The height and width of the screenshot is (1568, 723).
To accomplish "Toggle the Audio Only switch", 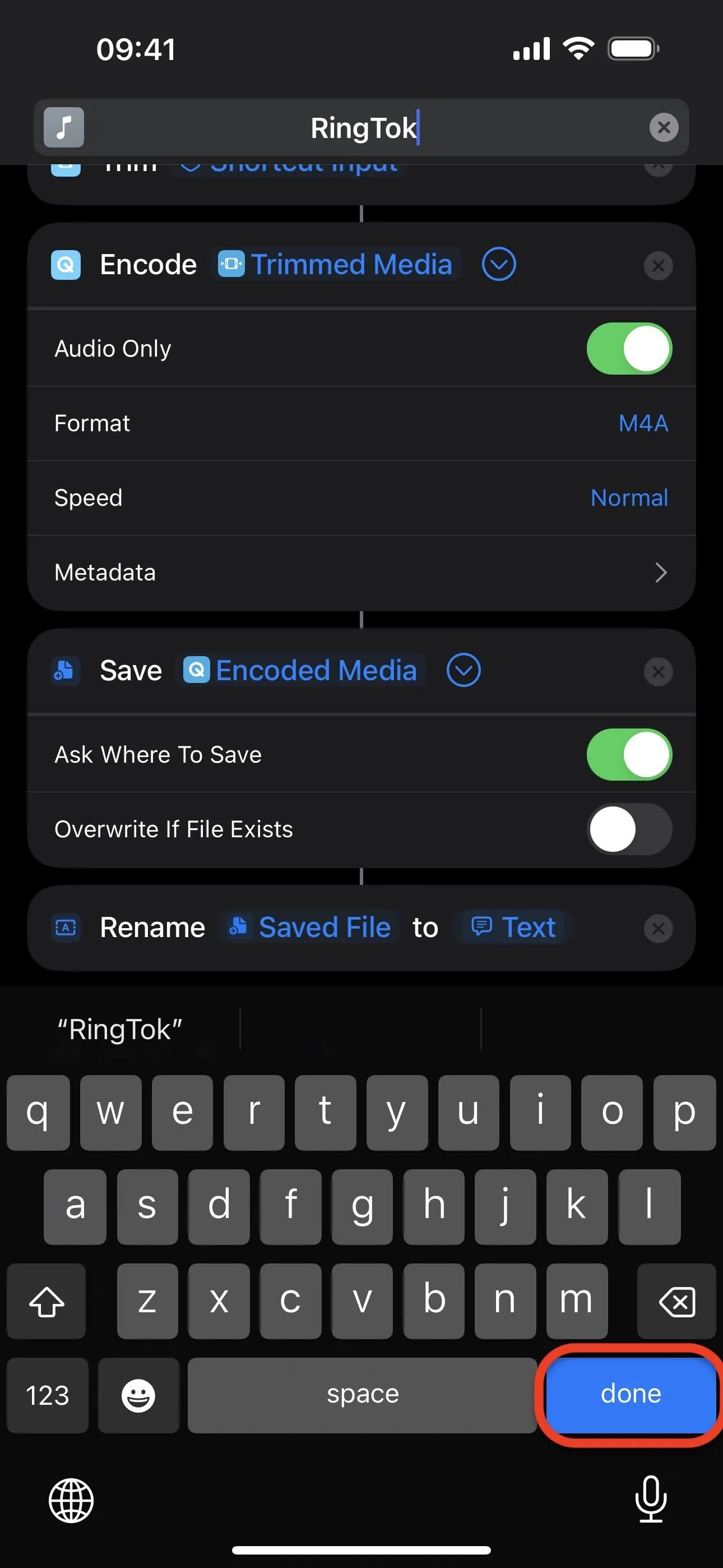I will pos(629,348).
